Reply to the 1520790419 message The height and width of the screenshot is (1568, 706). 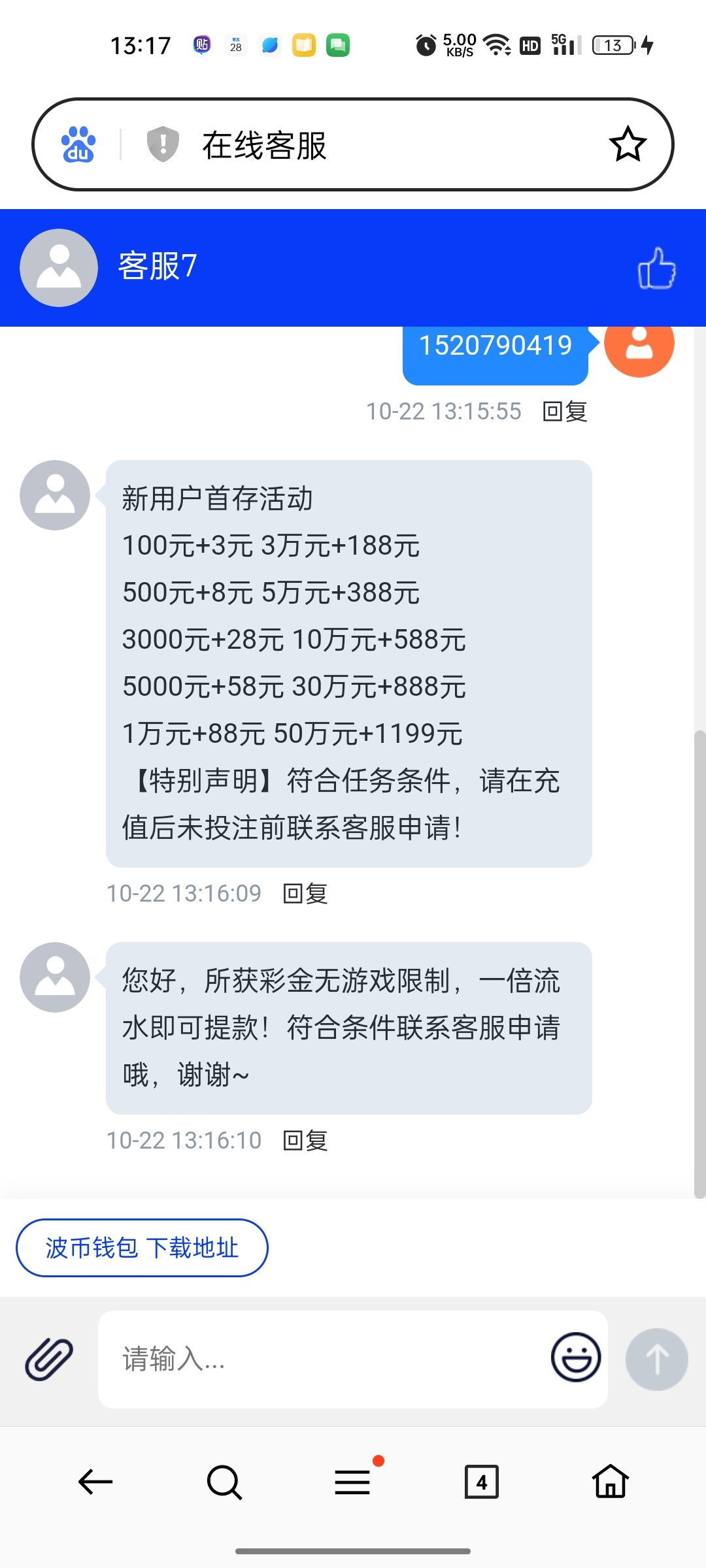(x=565, y=412)
